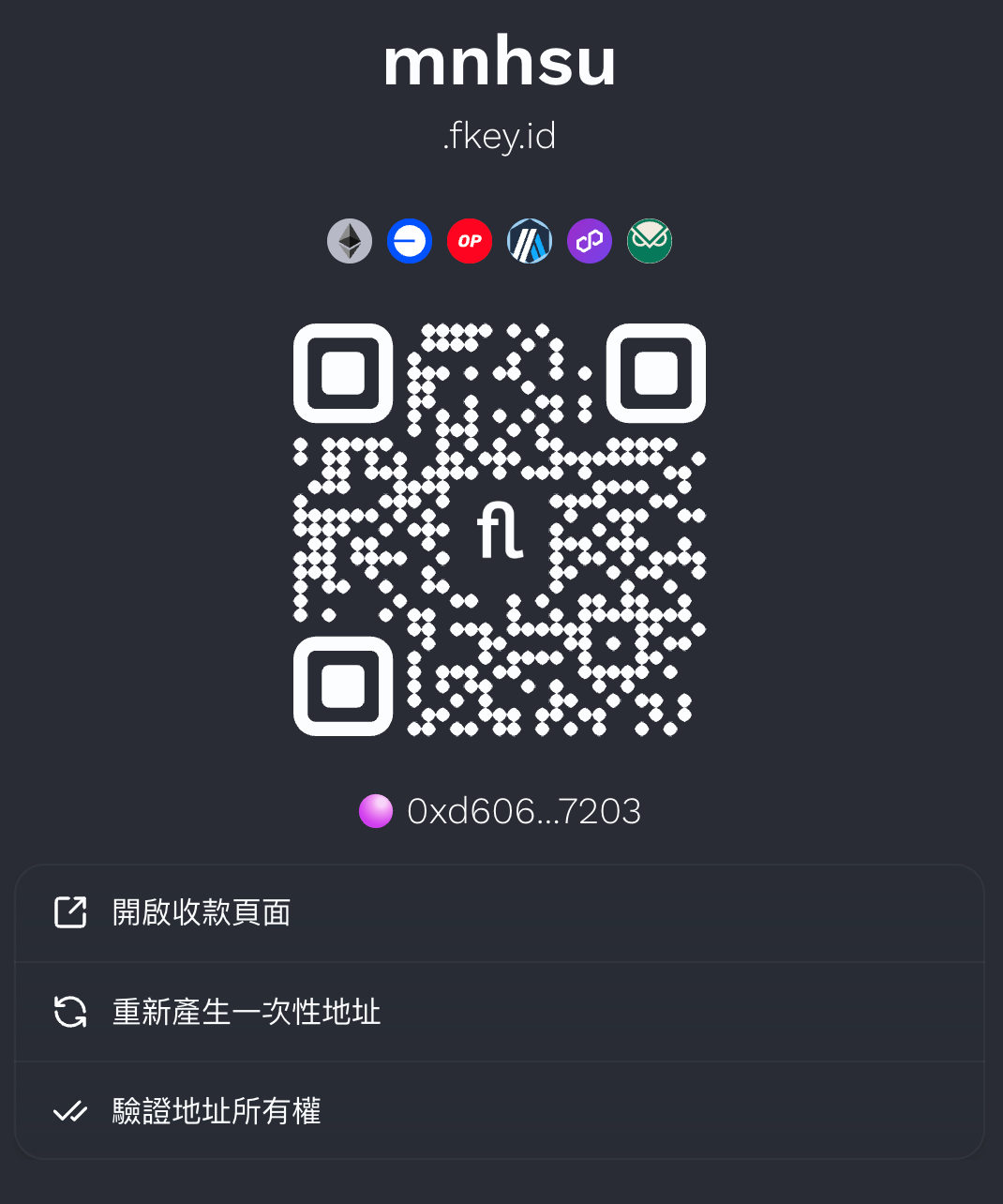Open the 開啟收款頁面 payment page option

202,911
